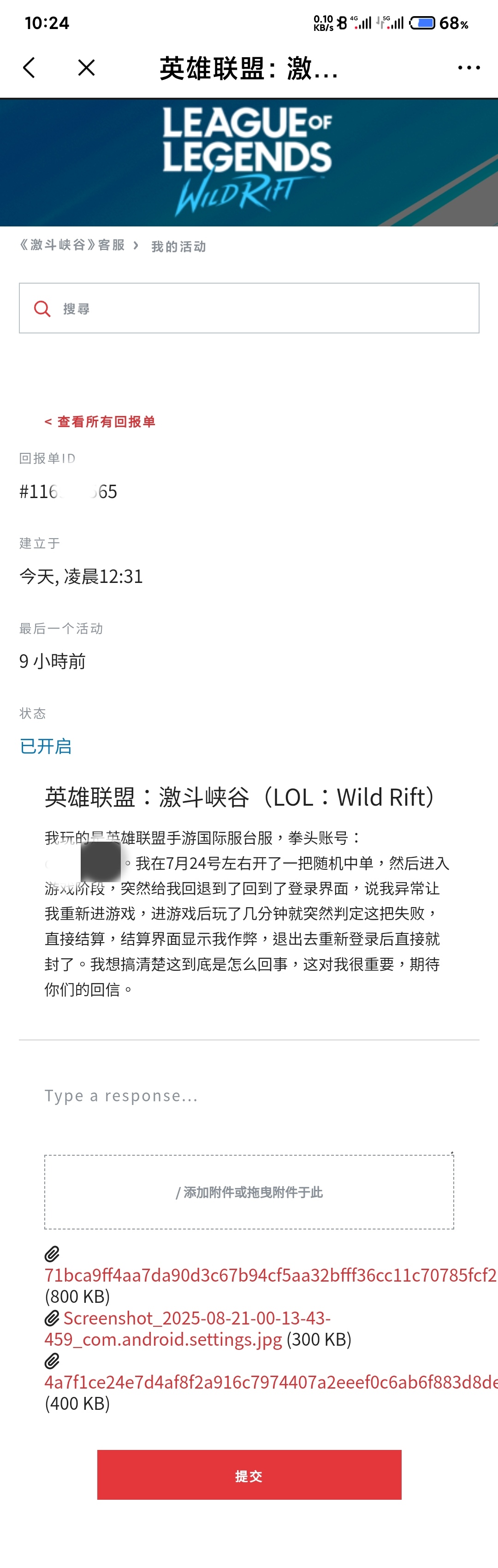Close the web page
This screenshot has width=498, height=1568.
86,68
